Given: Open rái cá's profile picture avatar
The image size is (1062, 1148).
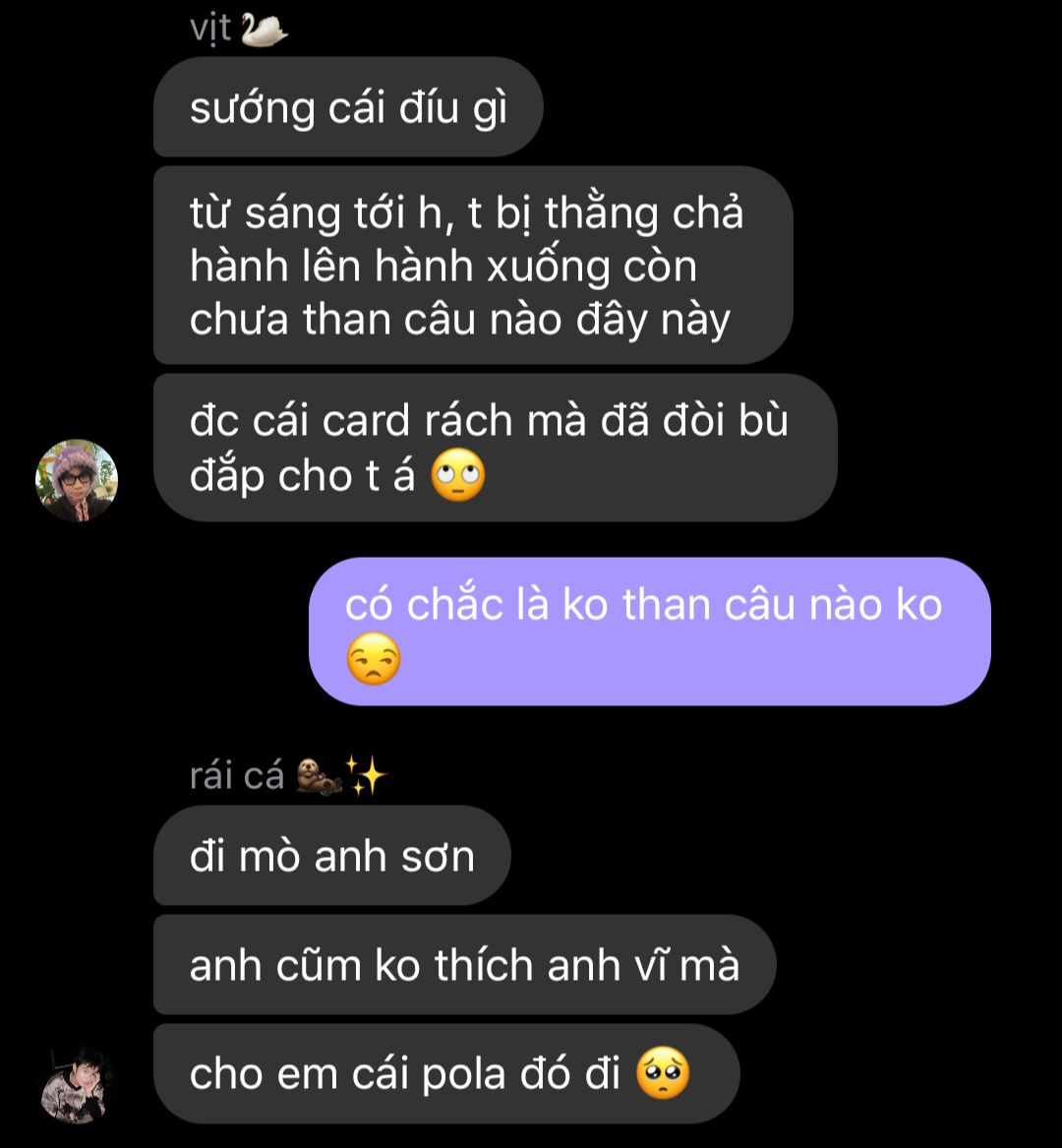Looking at the screenshot, I should point(77,1083).
